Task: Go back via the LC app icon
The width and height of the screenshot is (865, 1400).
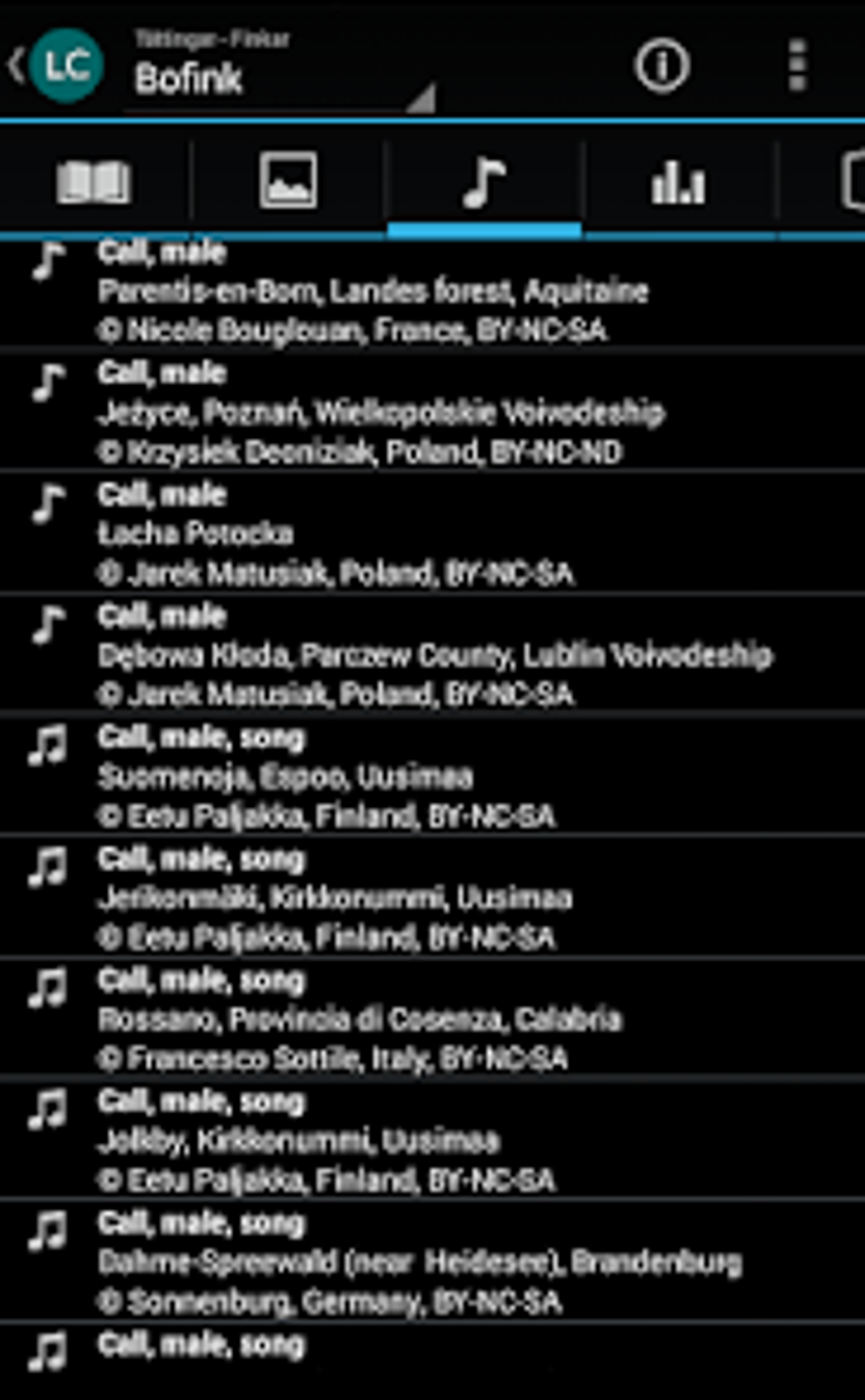Action: click(x=59, y=65)
